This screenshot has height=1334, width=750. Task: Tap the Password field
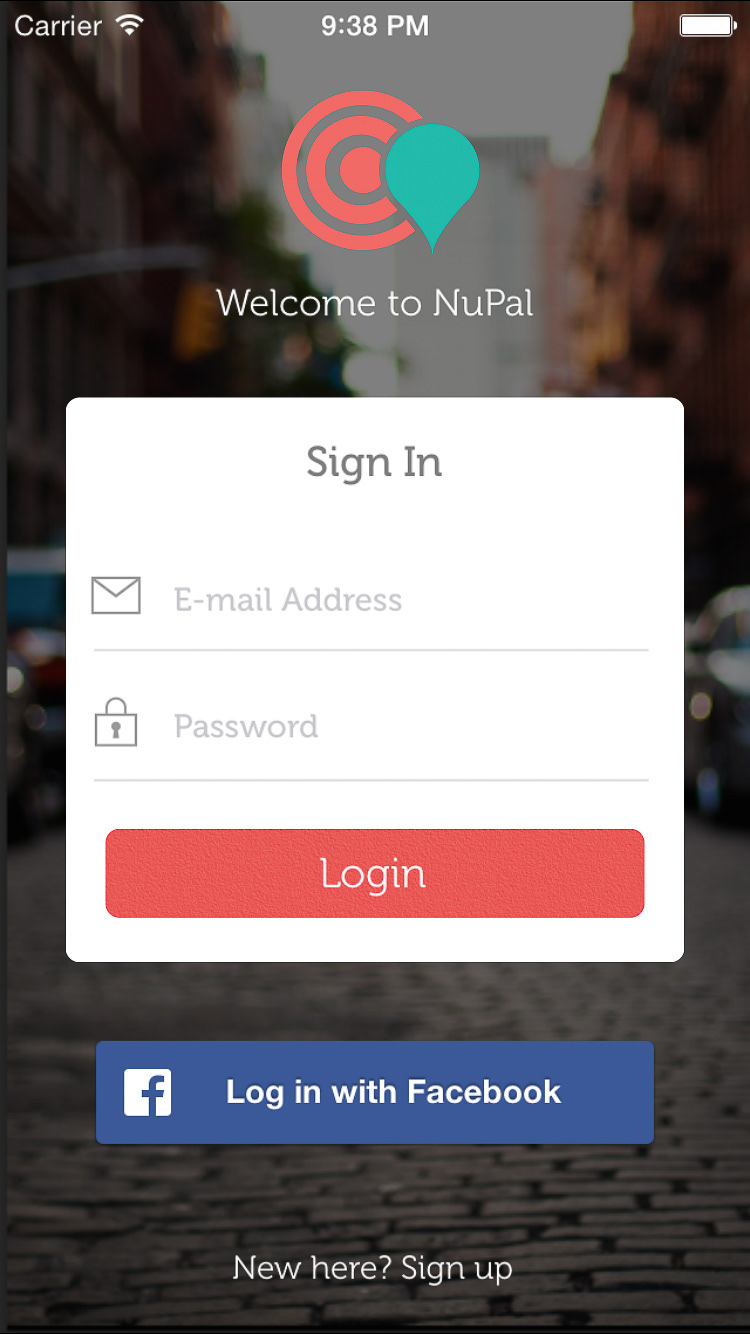(x=400, y=726)
